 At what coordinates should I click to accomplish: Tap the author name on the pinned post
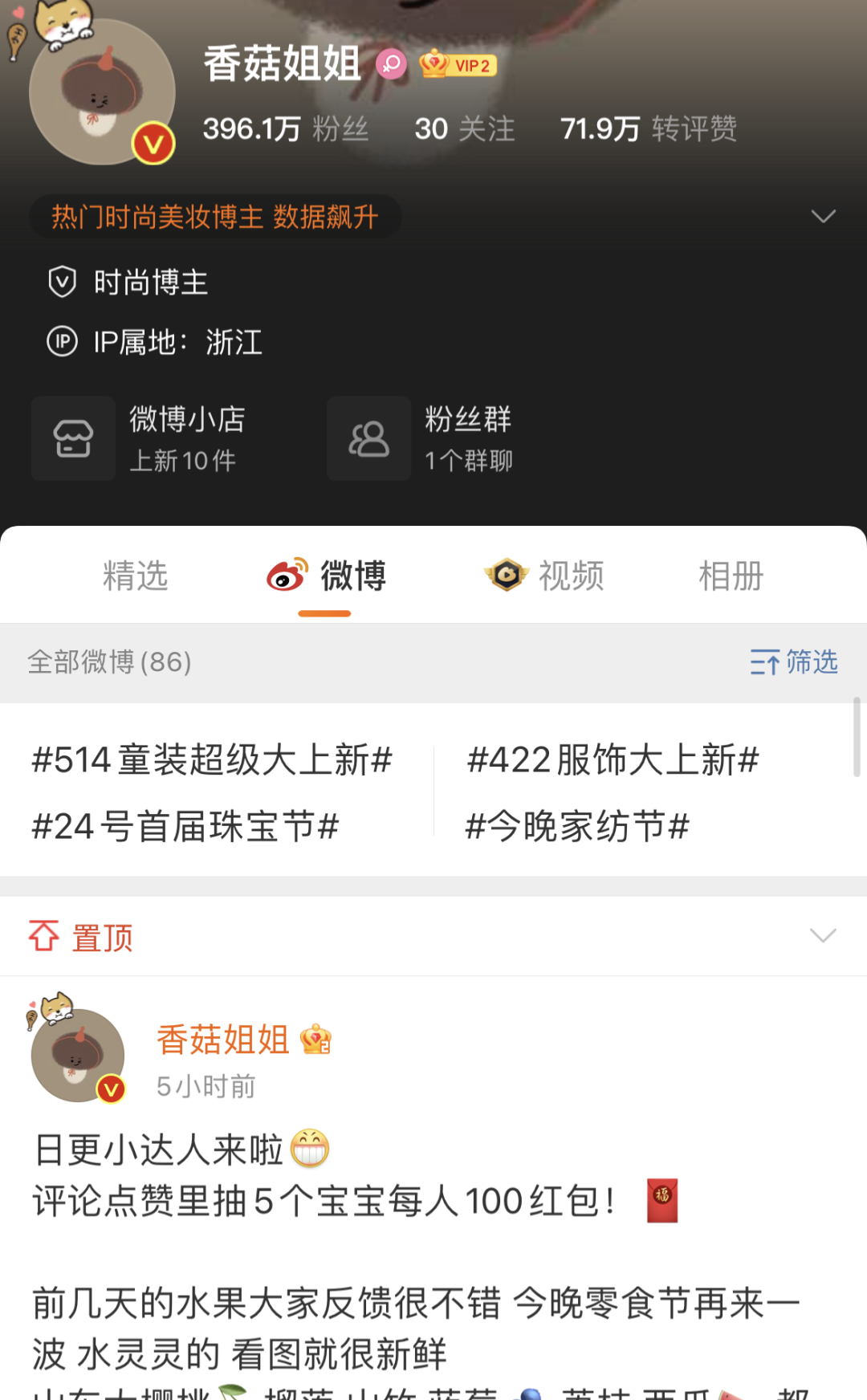click(223, 1040)
